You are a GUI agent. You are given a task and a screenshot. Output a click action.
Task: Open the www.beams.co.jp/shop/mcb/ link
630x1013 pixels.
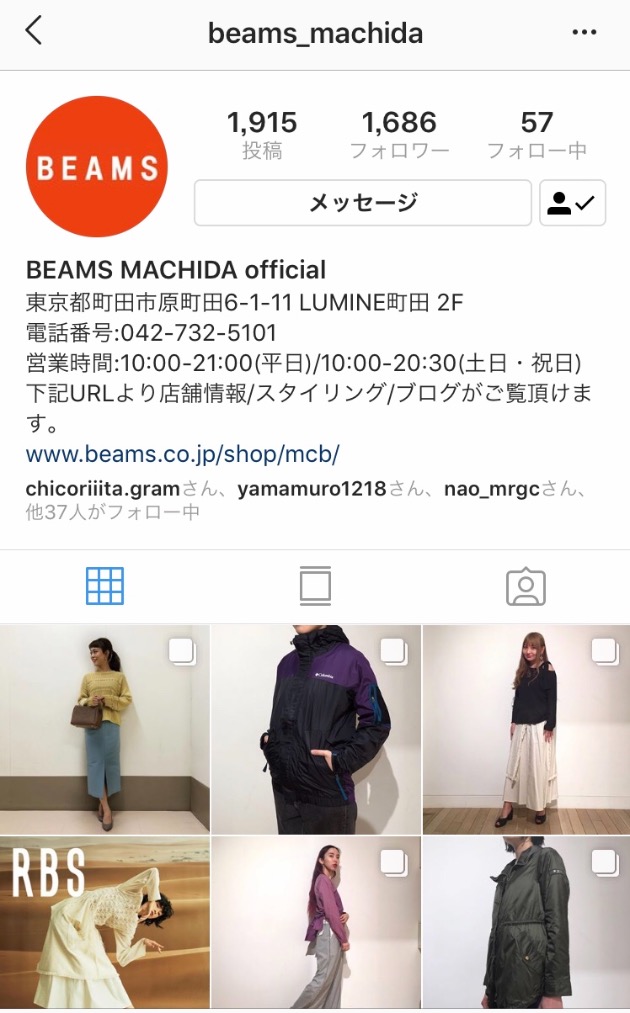coord(183,455)
